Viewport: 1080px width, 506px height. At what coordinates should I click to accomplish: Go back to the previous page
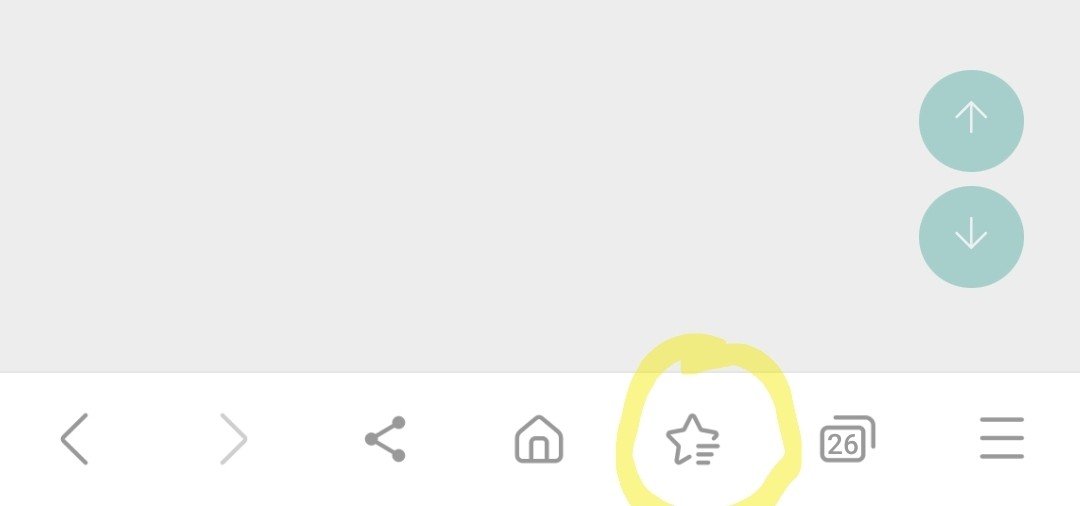pyautogui.click(x=75, y=439)
